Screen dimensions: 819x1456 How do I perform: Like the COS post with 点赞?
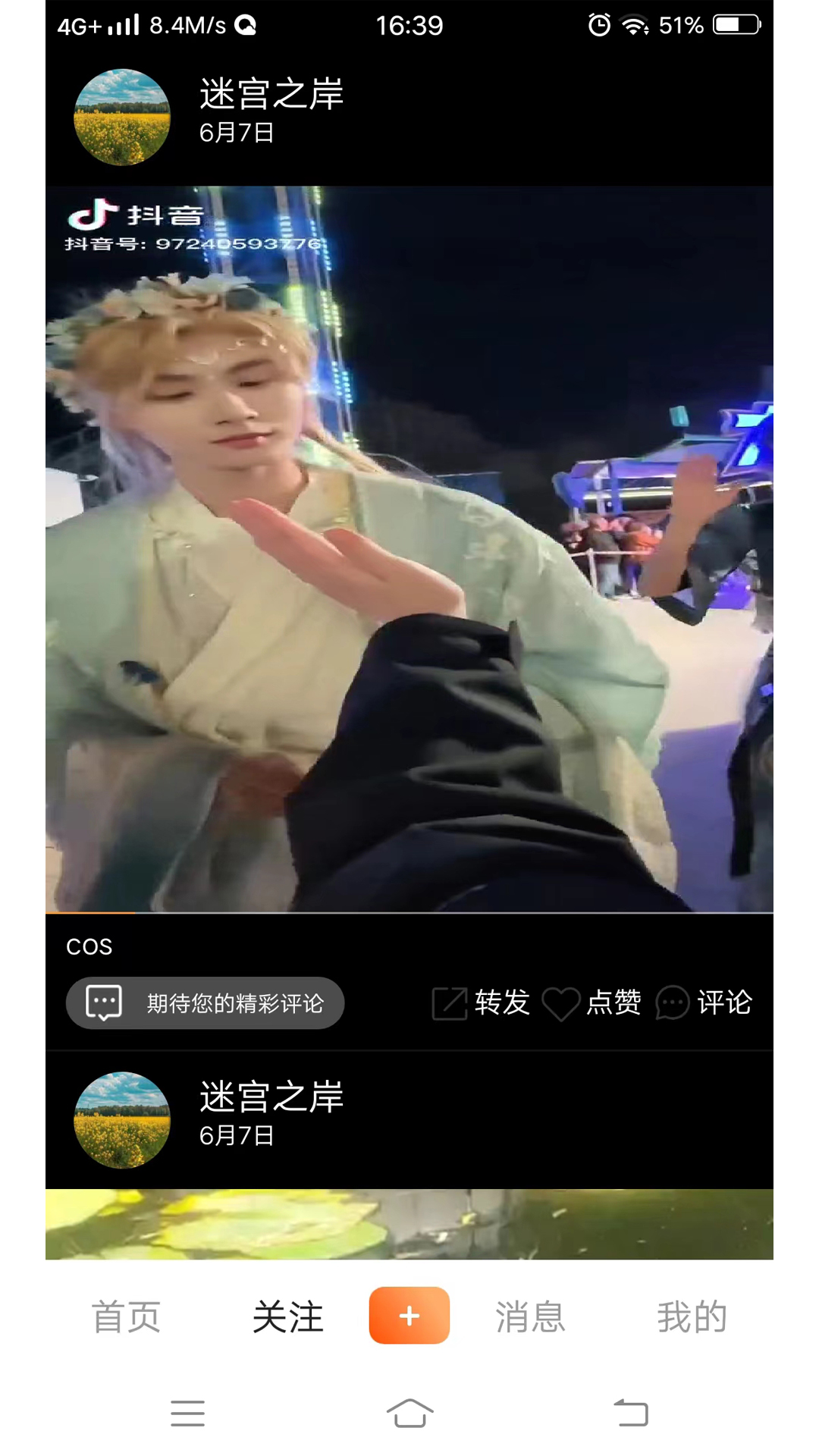(592, 1003)
